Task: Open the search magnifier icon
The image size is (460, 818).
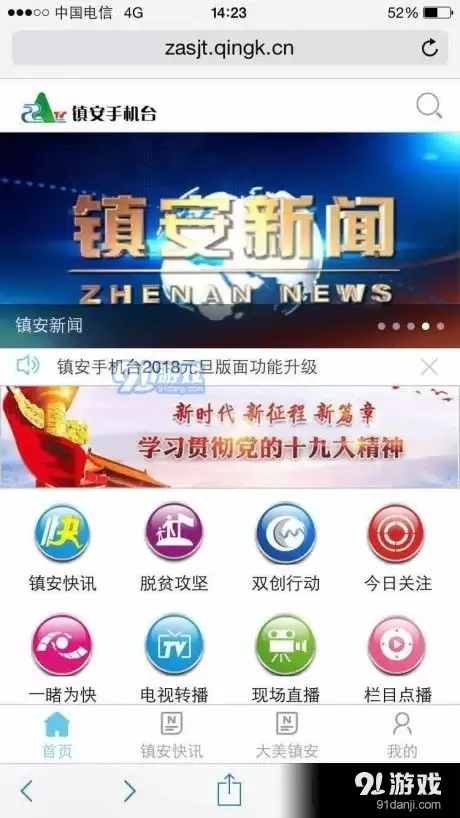Action: pyautogui.click(x=429, y=106)
